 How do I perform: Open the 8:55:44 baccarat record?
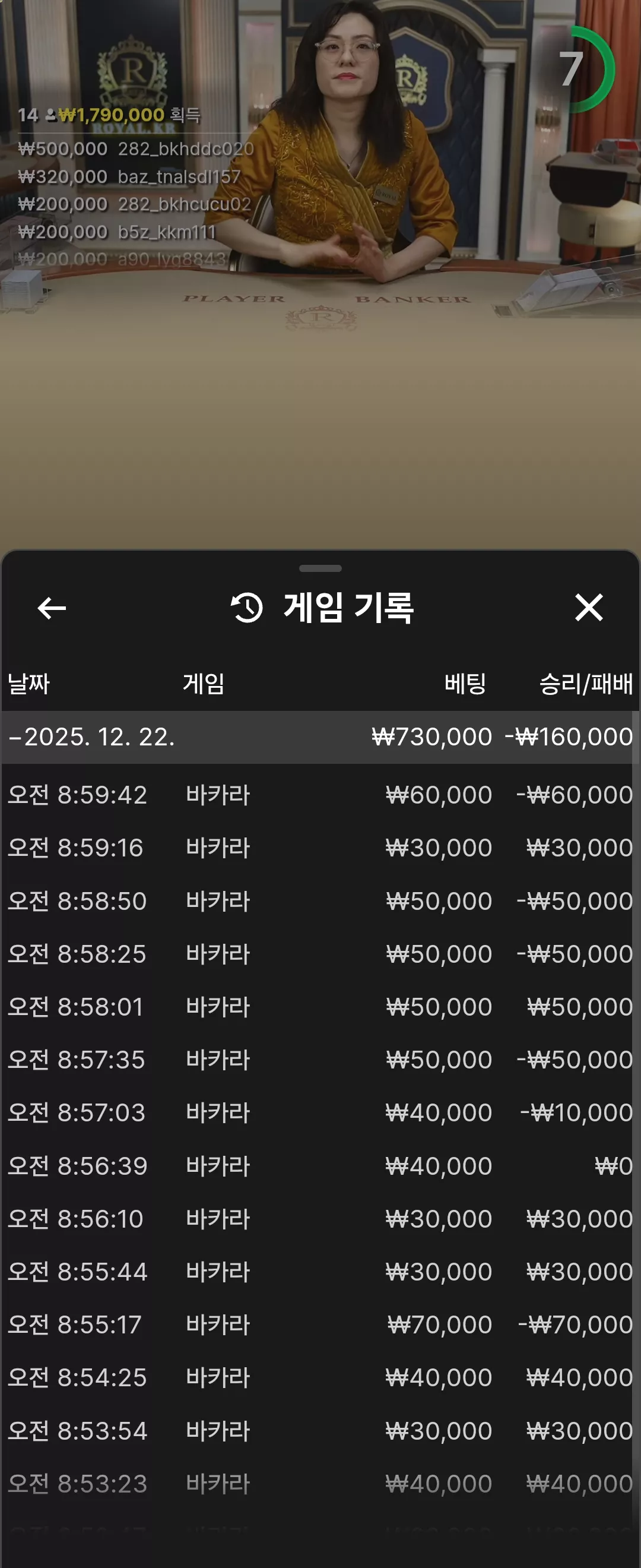pos(320,1272)
